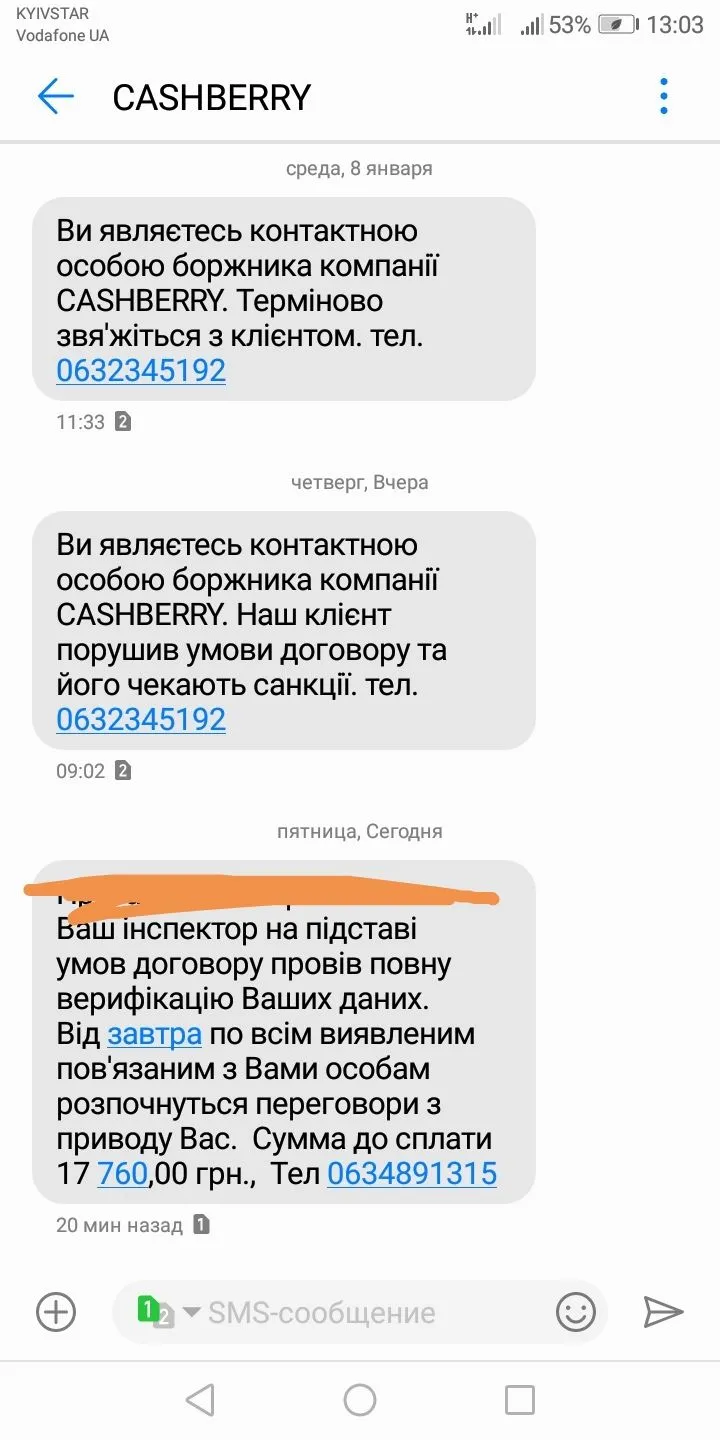Go to the system home screen
The width and height of the screenshot is (720, 1440).
[x=360, y=1400]
